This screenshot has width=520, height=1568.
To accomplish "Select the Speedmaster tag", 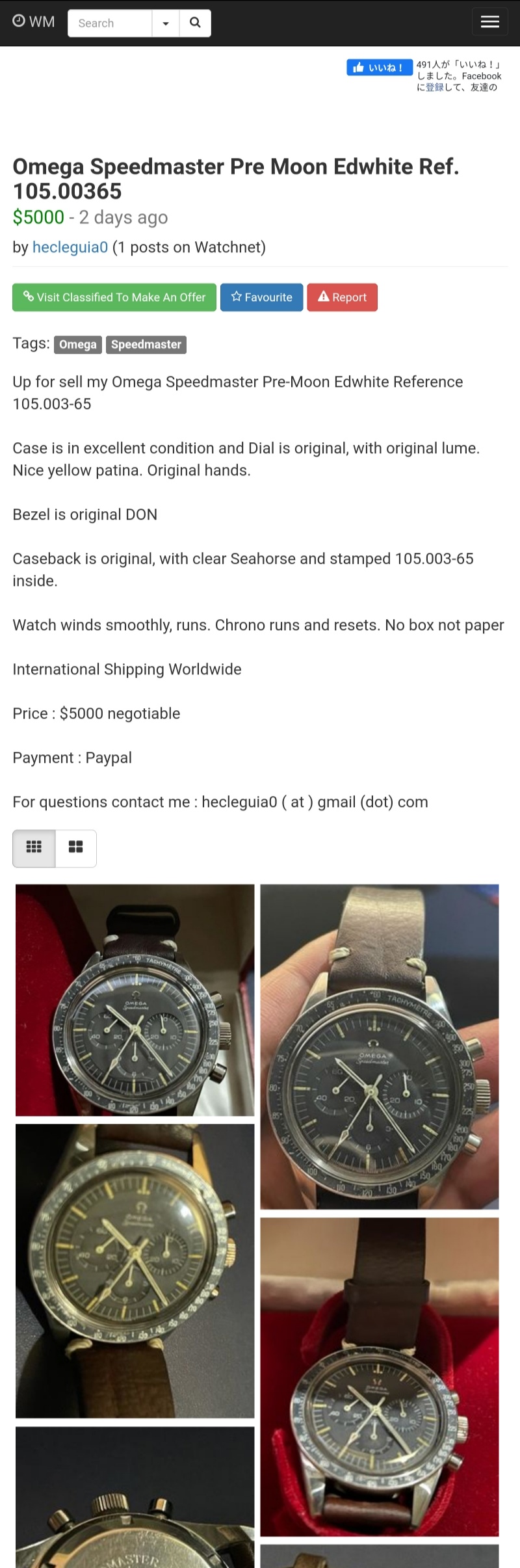I will 146,345.
